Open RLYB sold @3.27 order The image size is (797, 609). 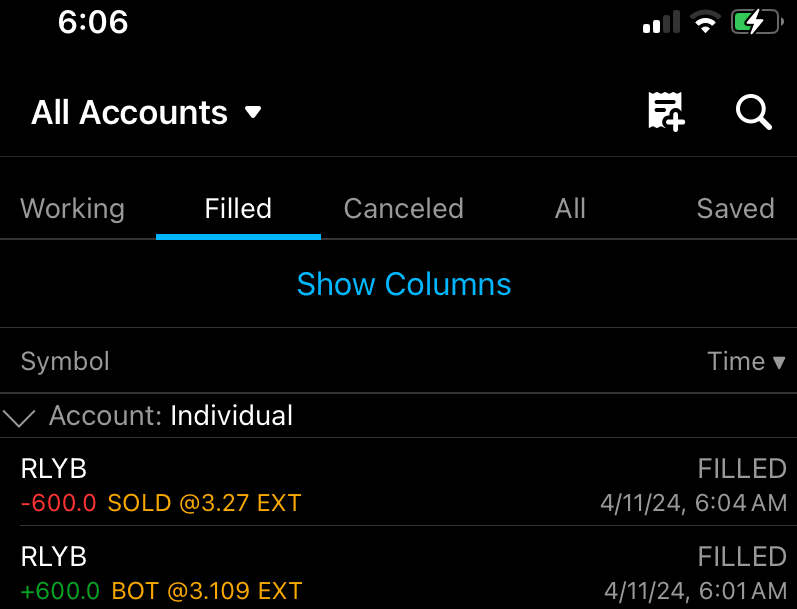tap(400, 484)
